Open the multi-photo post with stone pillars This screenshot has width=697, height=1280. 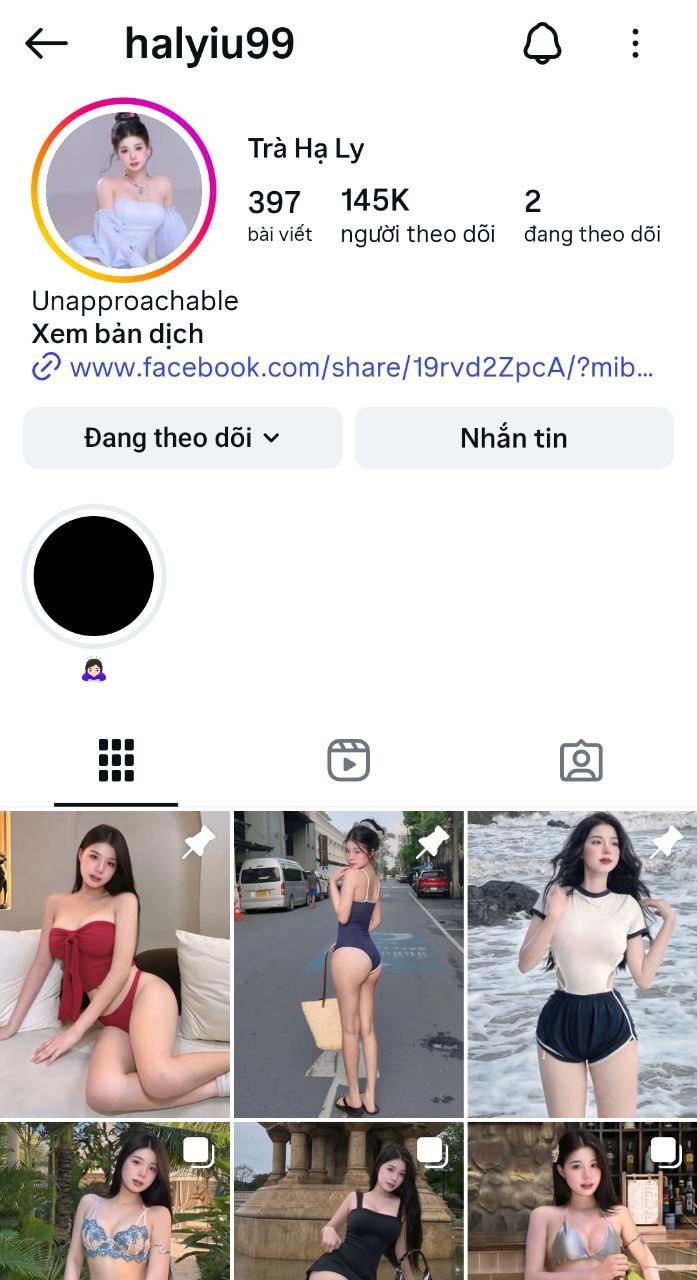[x=348, y=1200]
